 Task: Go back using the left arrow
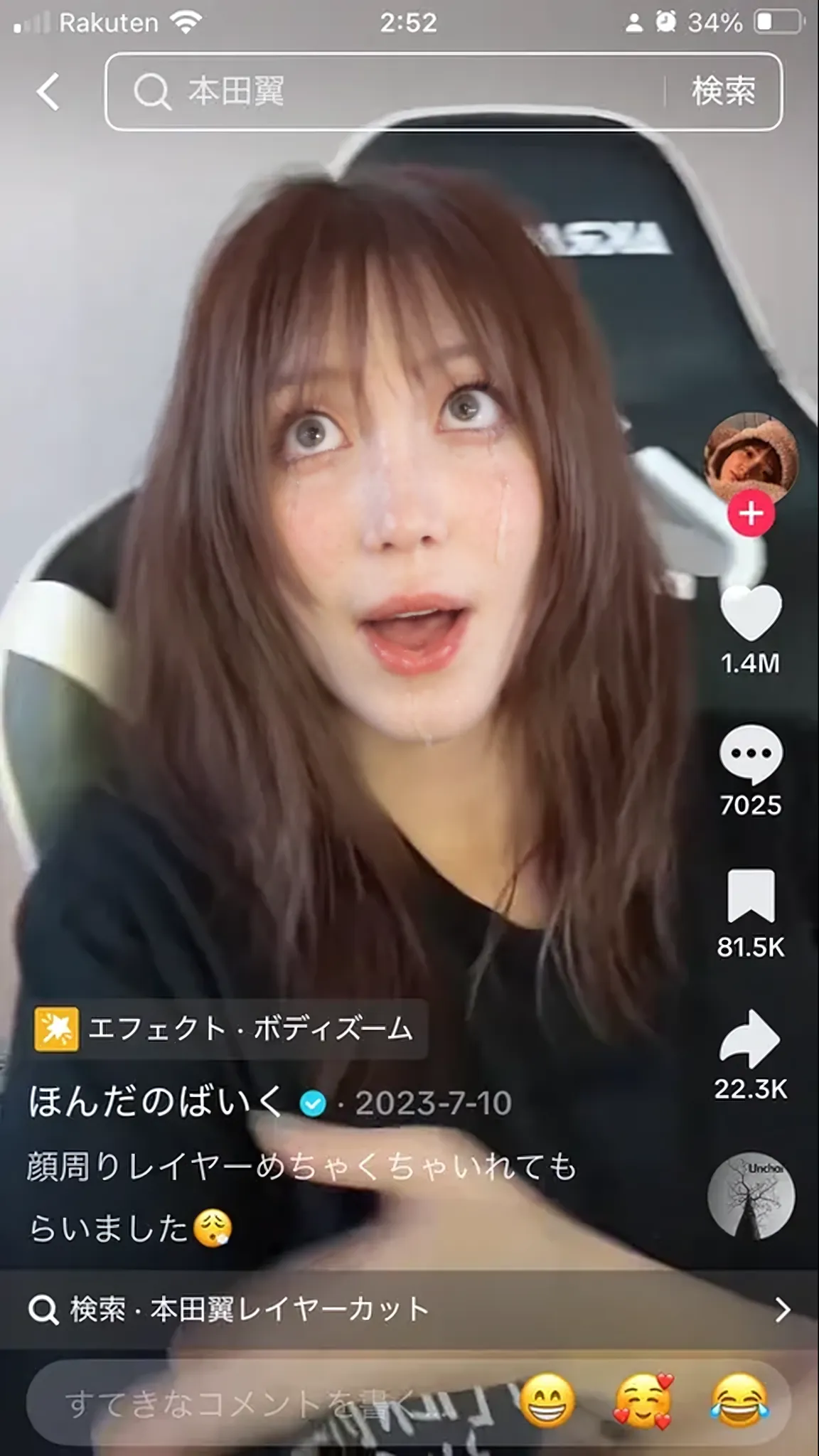point(48,92)
